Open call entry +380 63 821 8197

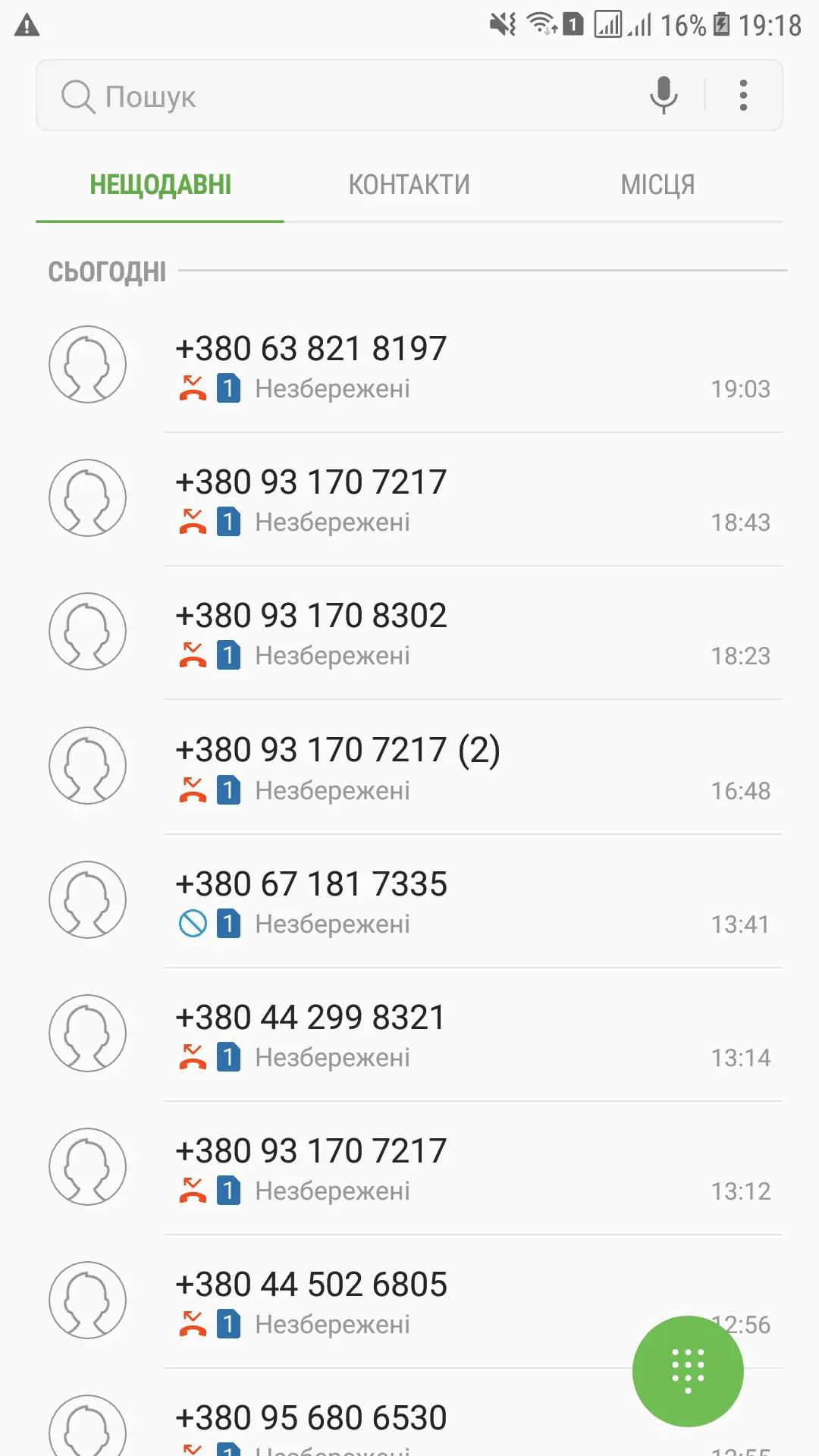pos(455,366)
